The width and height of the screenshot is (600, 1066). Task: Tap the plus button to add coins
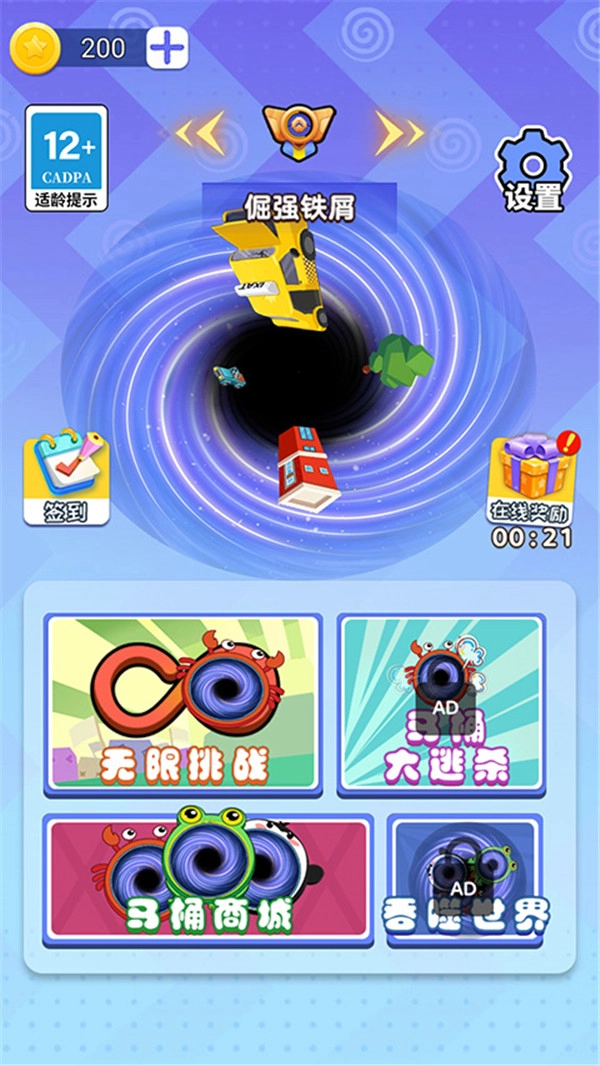tap(167, 47)
